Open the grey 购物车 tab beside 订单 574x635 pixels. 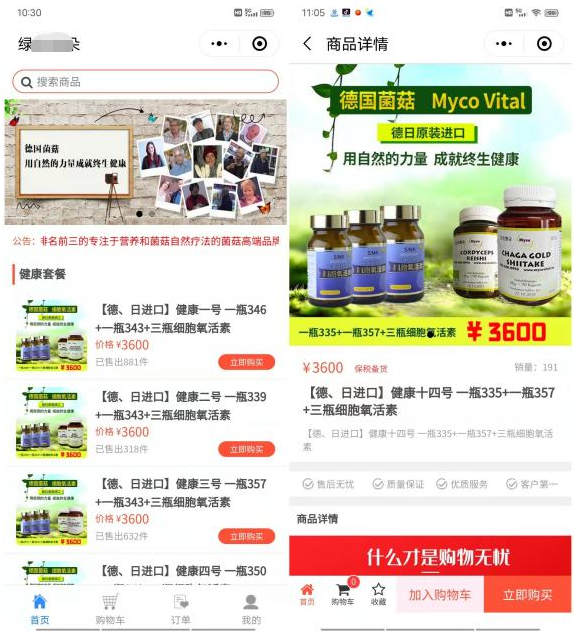[x=110, y=609]
